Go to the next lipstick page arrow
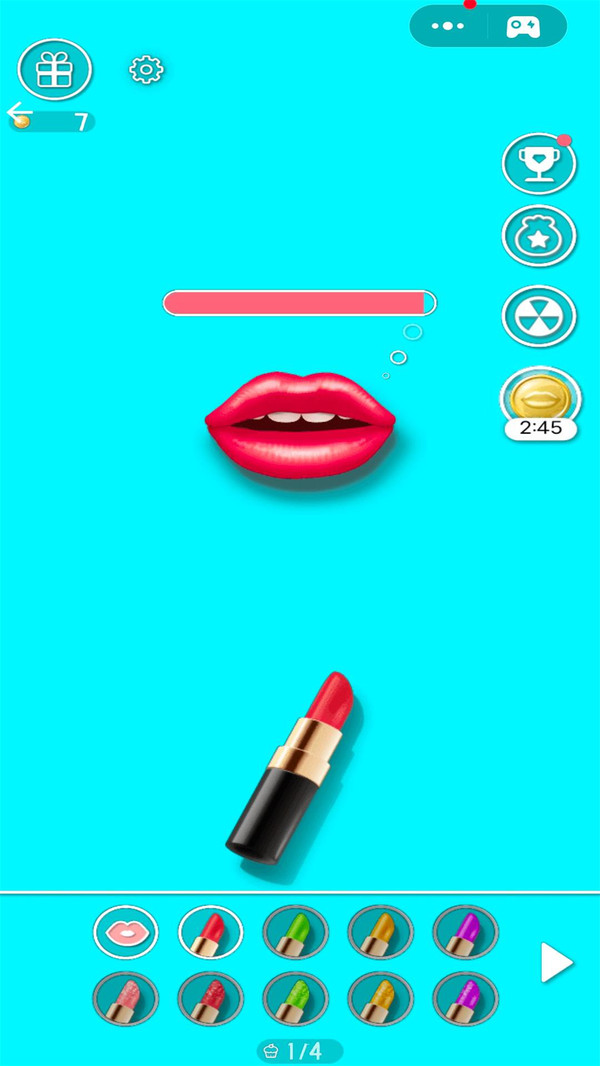This screenshot has height=1066, width=600. 555,963
